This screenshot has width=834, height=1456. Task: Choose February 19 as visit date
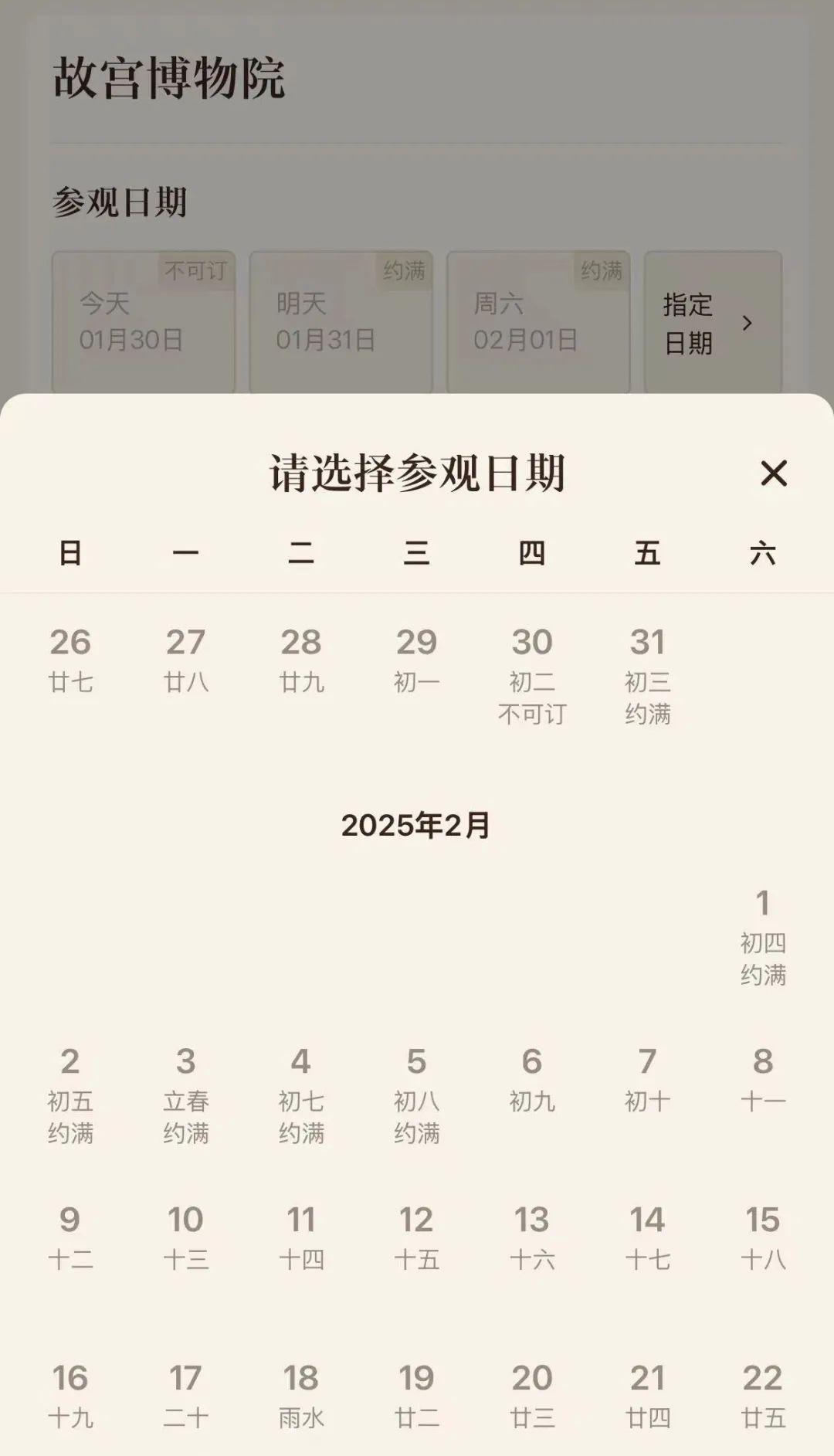[416, 1395]
